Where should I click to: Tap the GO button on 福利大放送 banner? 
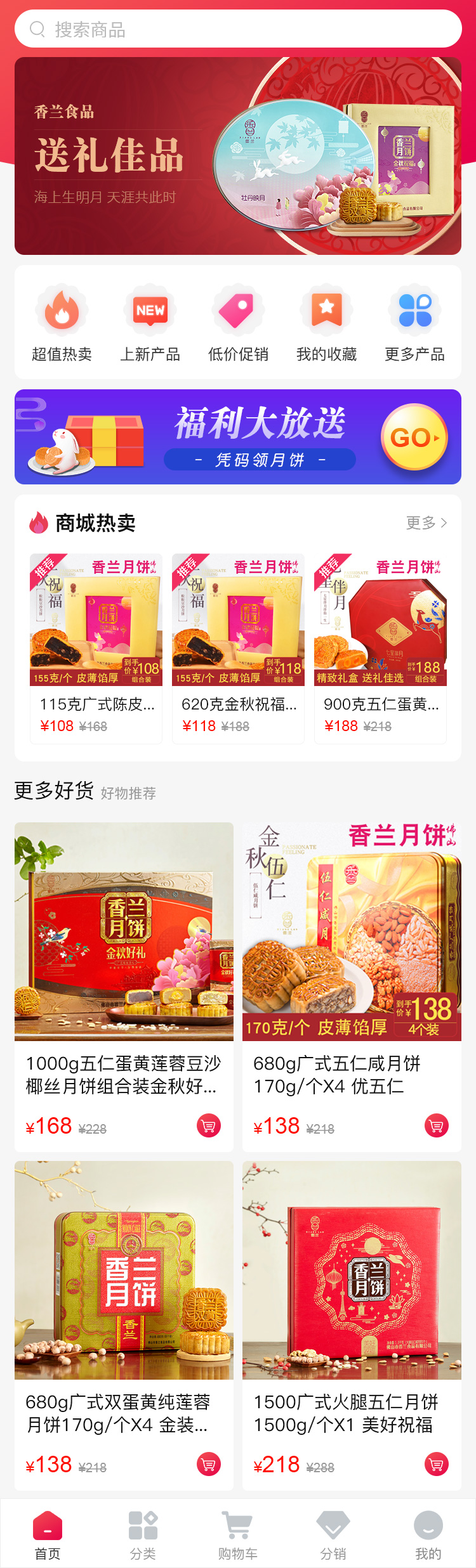[414, 437]
